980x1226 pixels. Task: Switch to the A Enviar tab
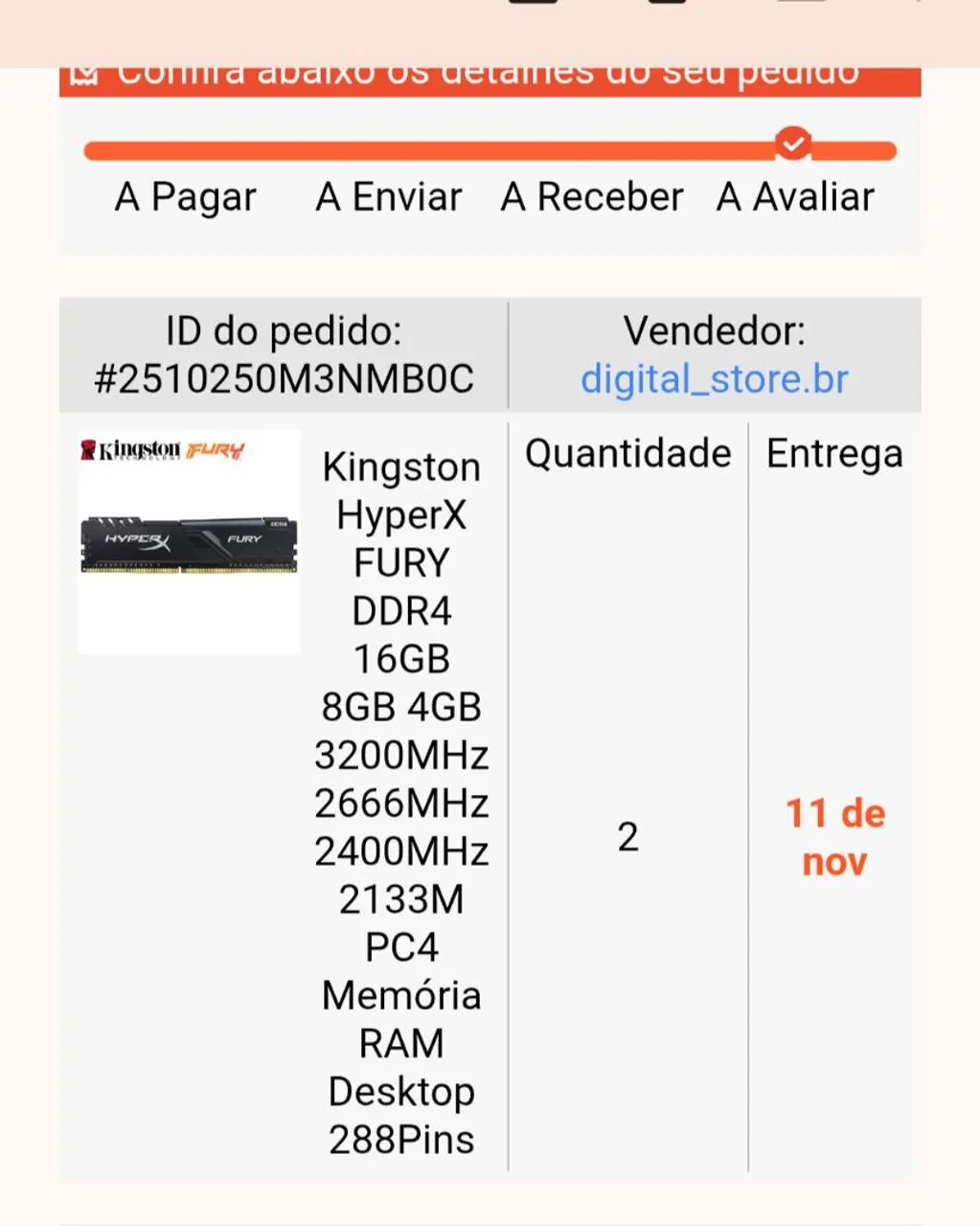(388, 197)
